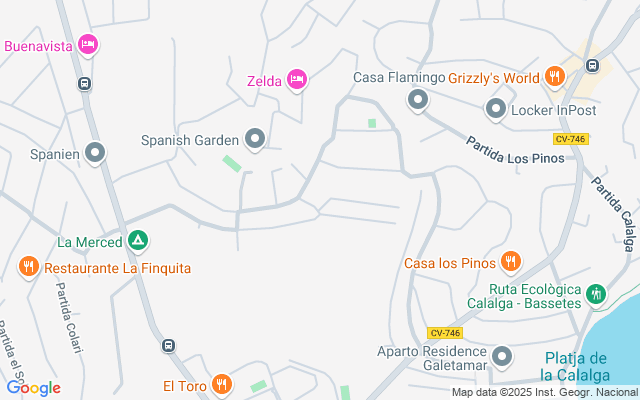The image size is (640, 400).
Task: Tap the Ruta Ecològica Calalga - Bassetes marker
Action: tap(596, 294)
